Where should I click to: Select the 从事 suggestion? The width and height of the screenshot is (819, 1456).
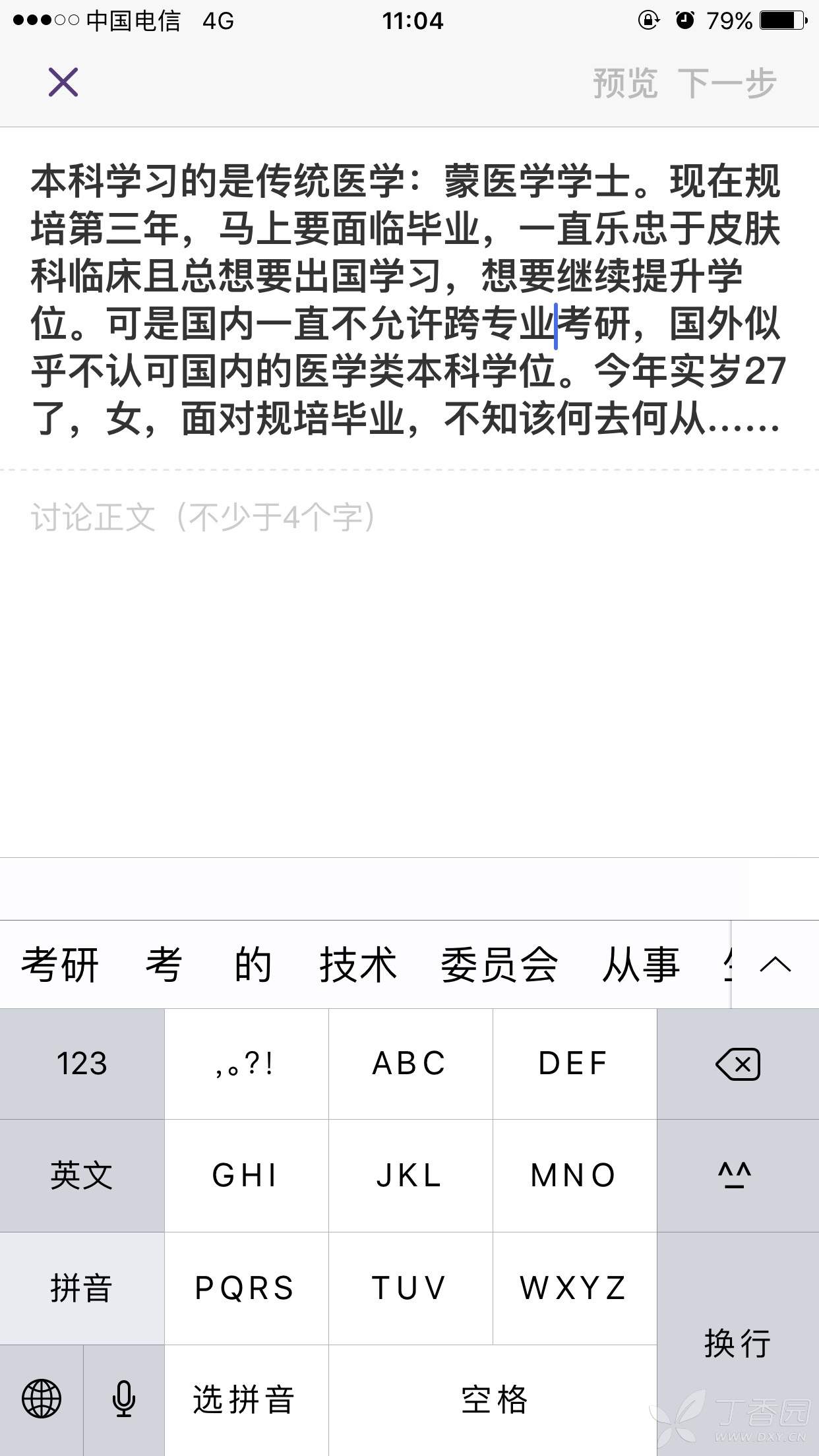coord(640,965)
